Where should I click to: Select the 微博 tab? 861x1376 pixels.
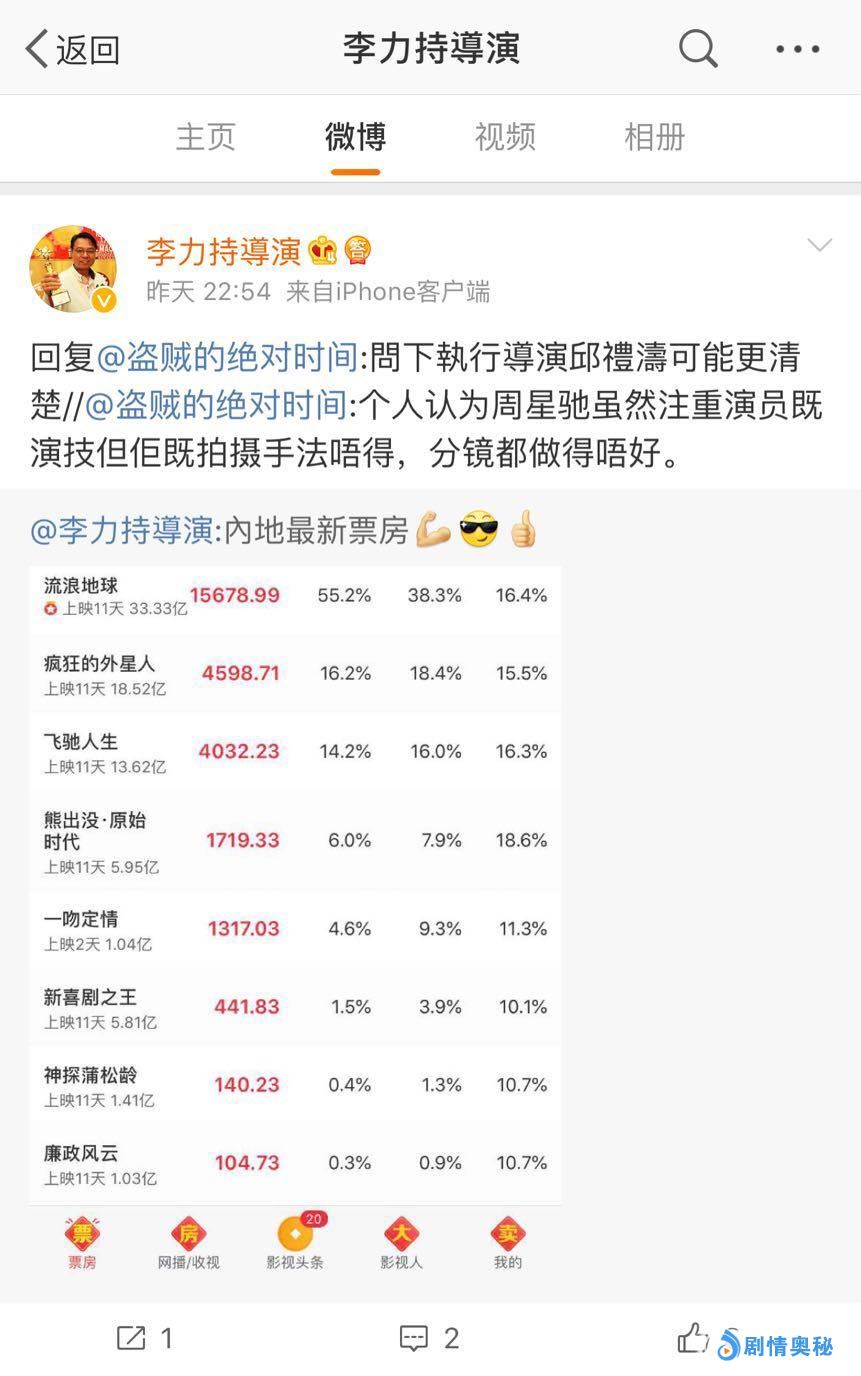[x=355, y=136]
